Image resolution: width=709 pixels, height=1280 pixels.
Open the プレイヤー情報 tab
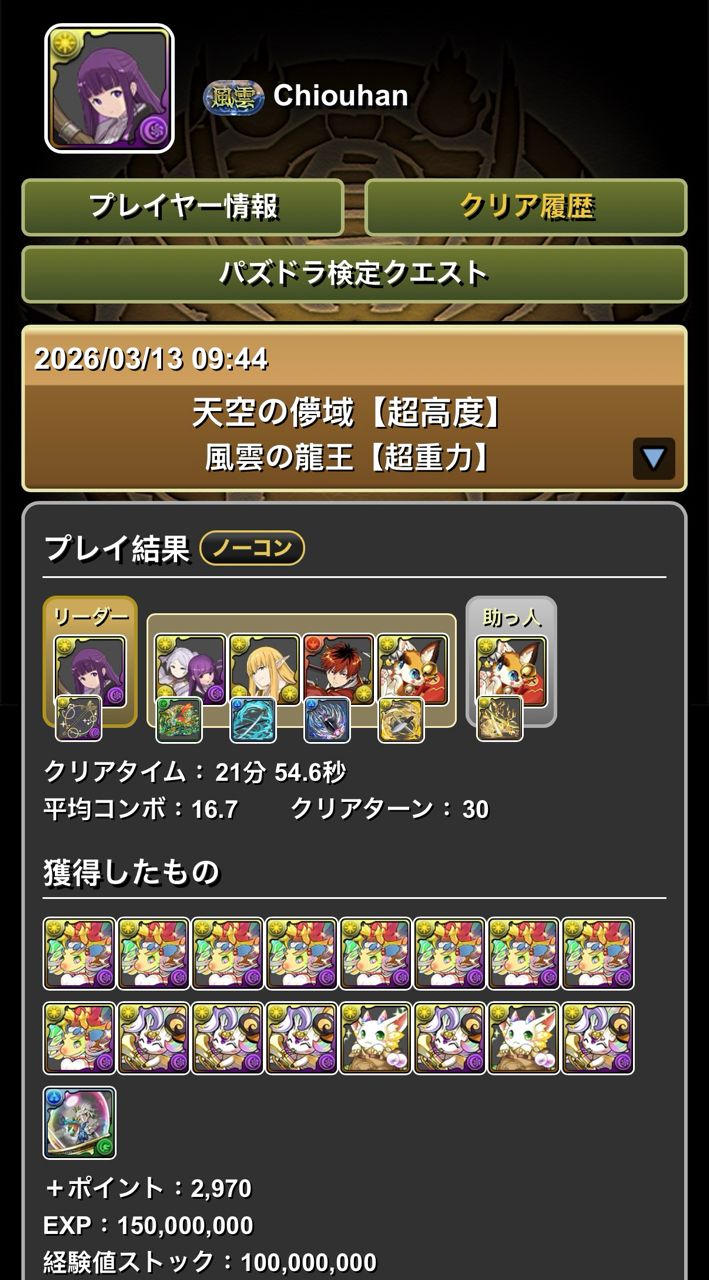(x=183, y=207)
